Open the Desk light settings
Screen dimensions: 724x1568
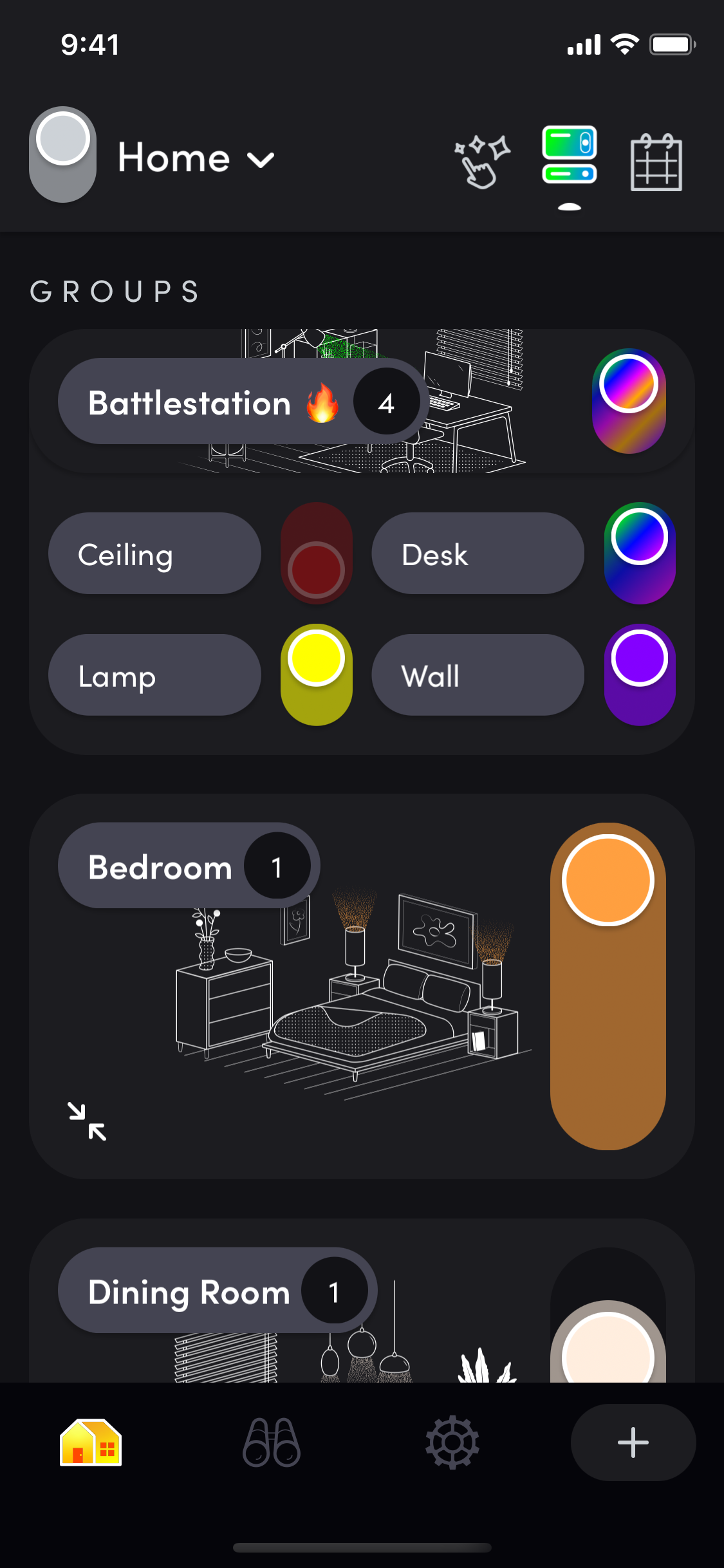click(x=478, y=554)
